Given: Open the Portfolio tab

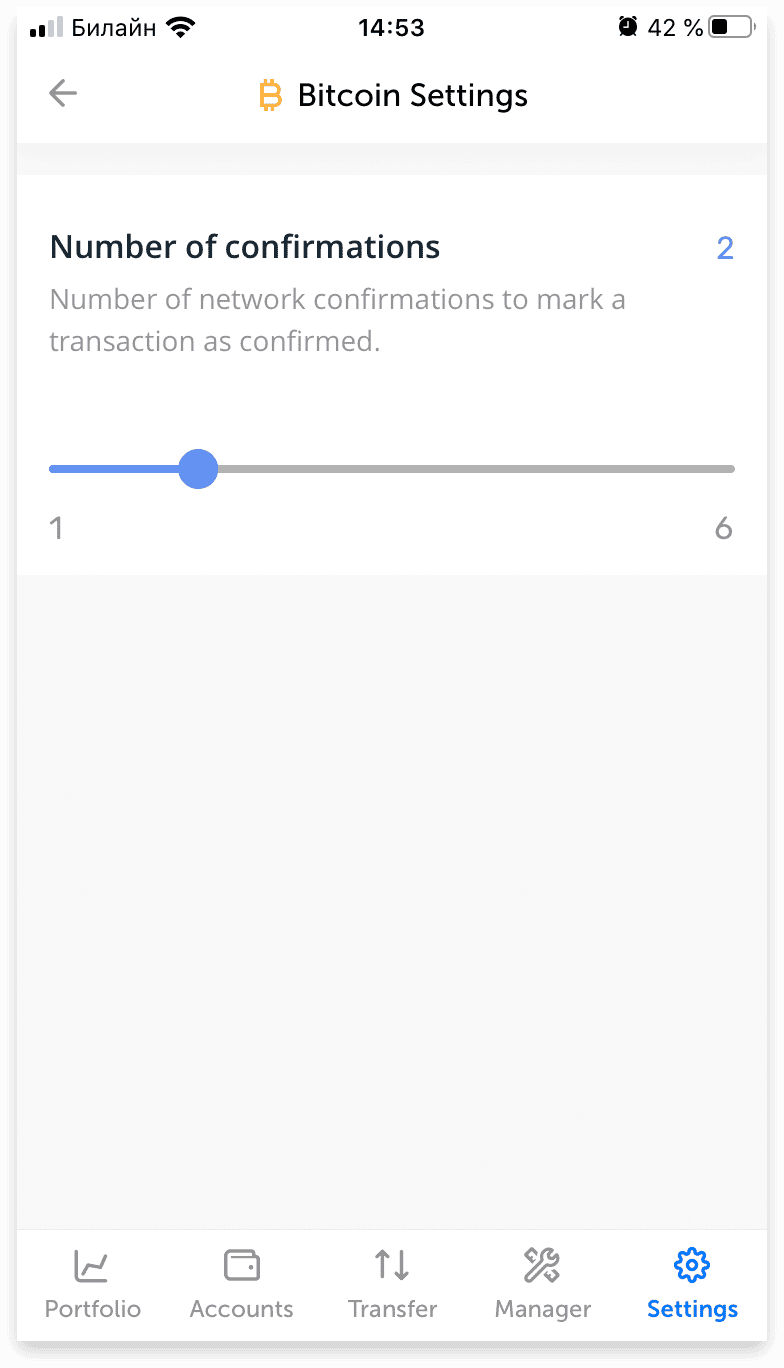Looking at the screenshot, I should click(x=92, y=1285).
